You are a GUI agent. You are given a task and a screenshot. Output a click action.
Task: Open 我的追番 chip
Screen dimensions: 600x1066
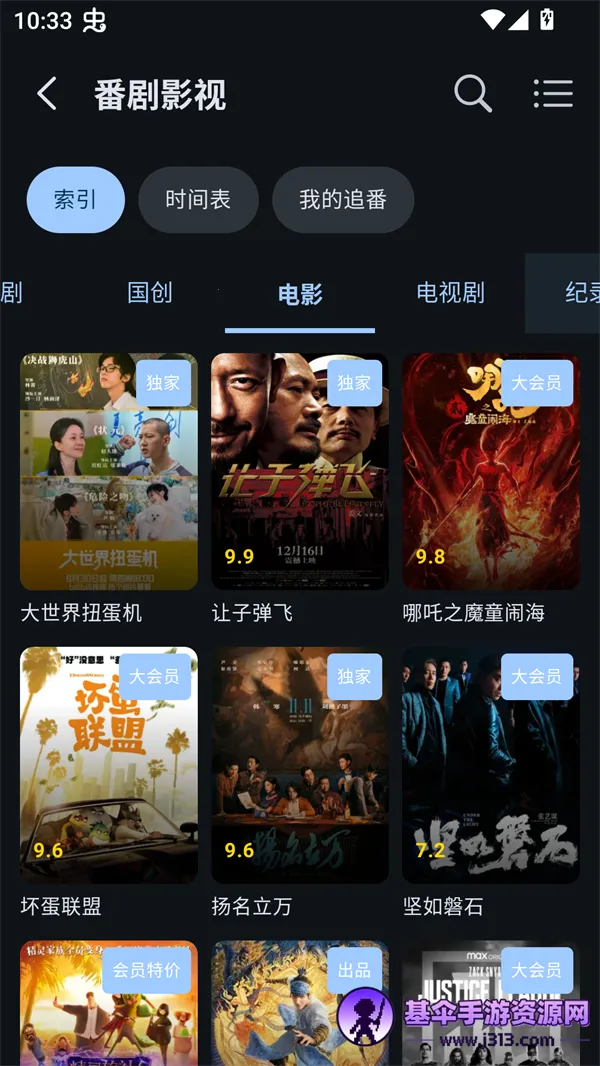point(343,200)
